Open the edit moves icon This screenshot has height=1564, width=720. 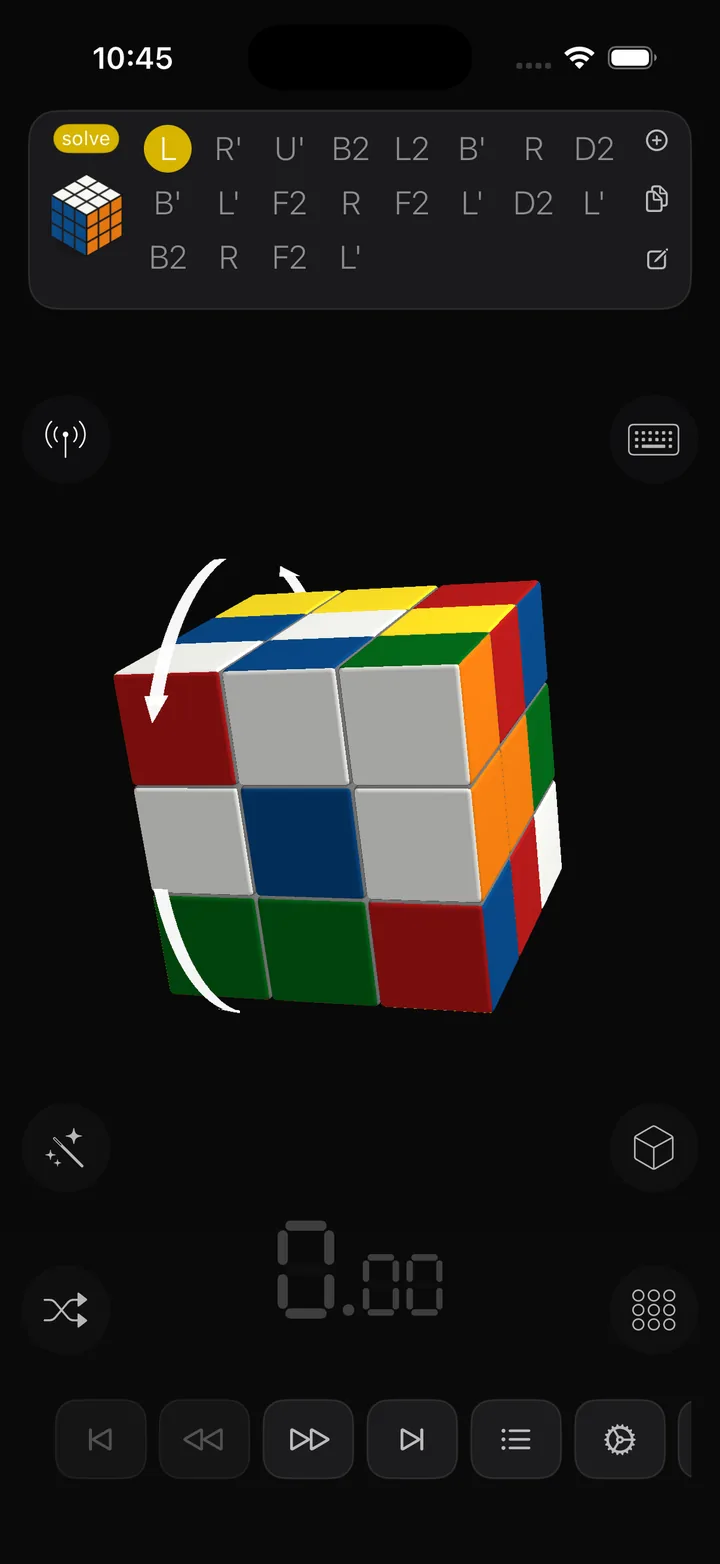point(656,258)
